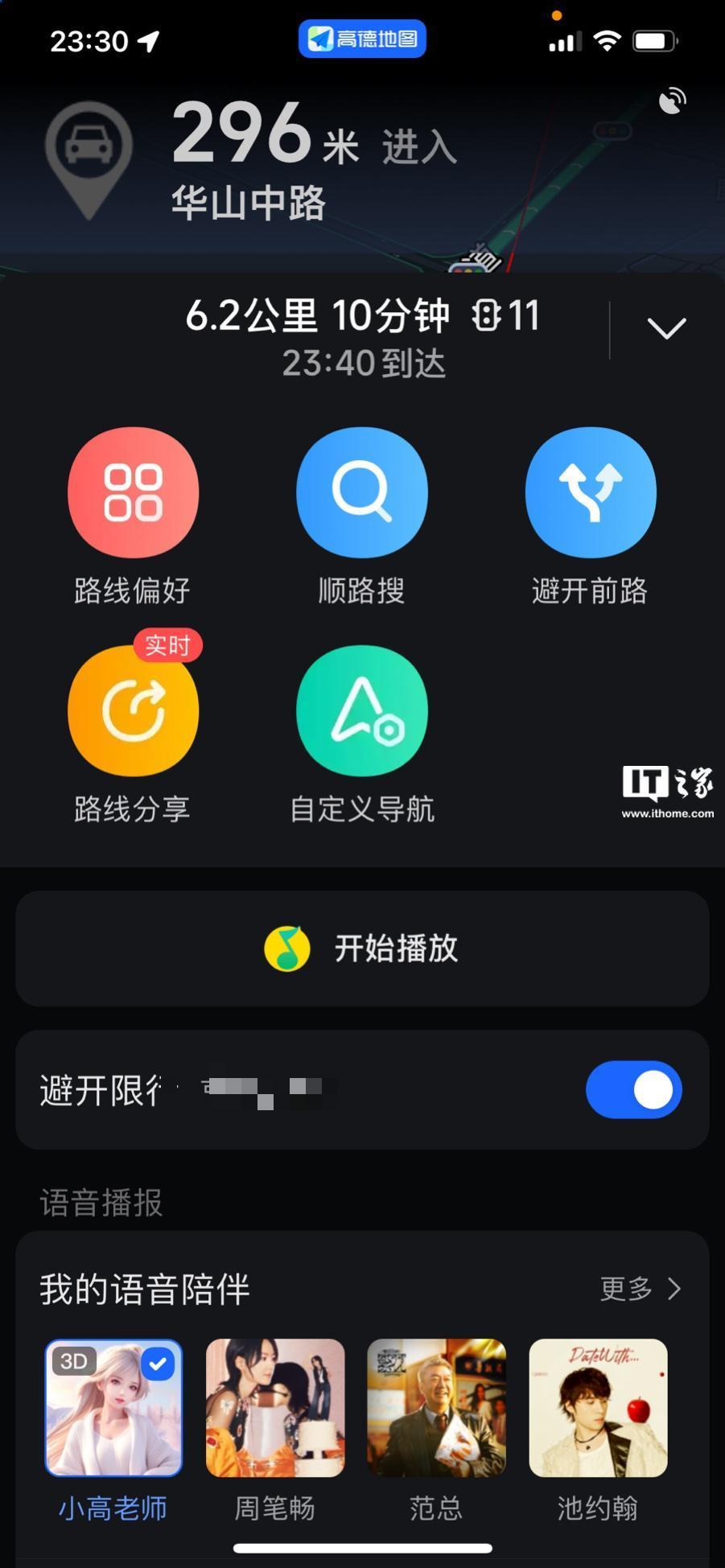Image resolution: width=725 pixels, height=1568 pixels.
Task: Open the 路线偏好 route preferences icon
Action: [x=132, y=492]
